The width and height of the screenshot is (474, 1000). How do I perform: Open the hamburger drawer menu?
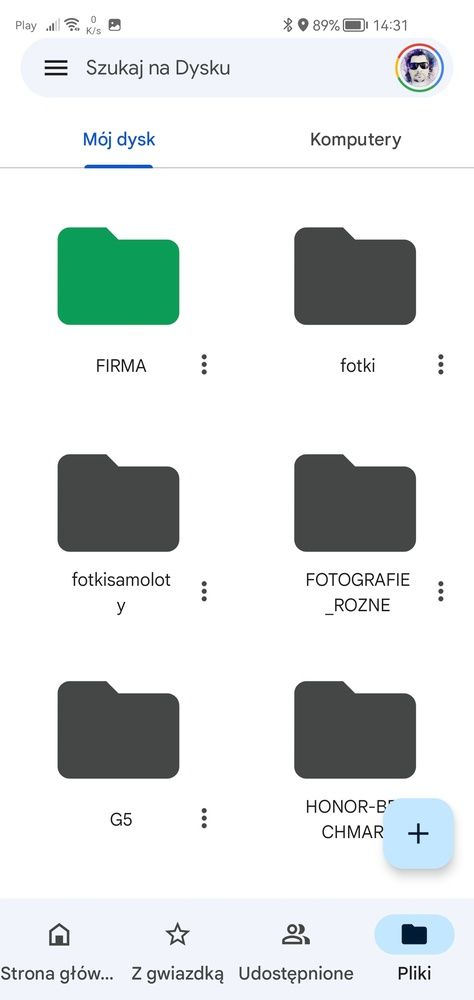click(x=56, y=68)
